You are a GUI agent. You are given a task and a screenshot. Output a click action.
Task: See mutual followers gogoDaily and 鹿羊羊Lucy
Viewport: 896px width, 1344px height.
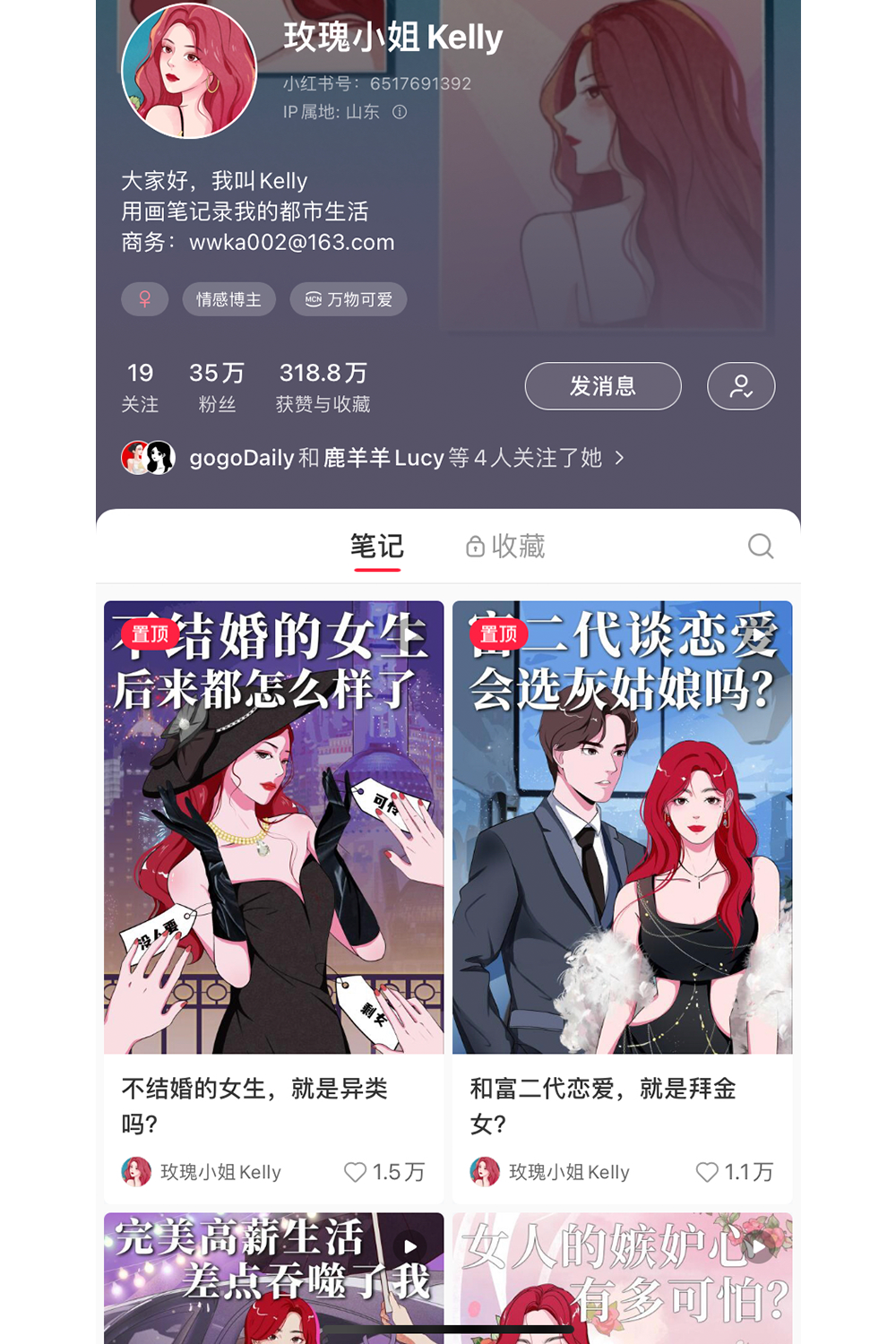coord(375,458)
